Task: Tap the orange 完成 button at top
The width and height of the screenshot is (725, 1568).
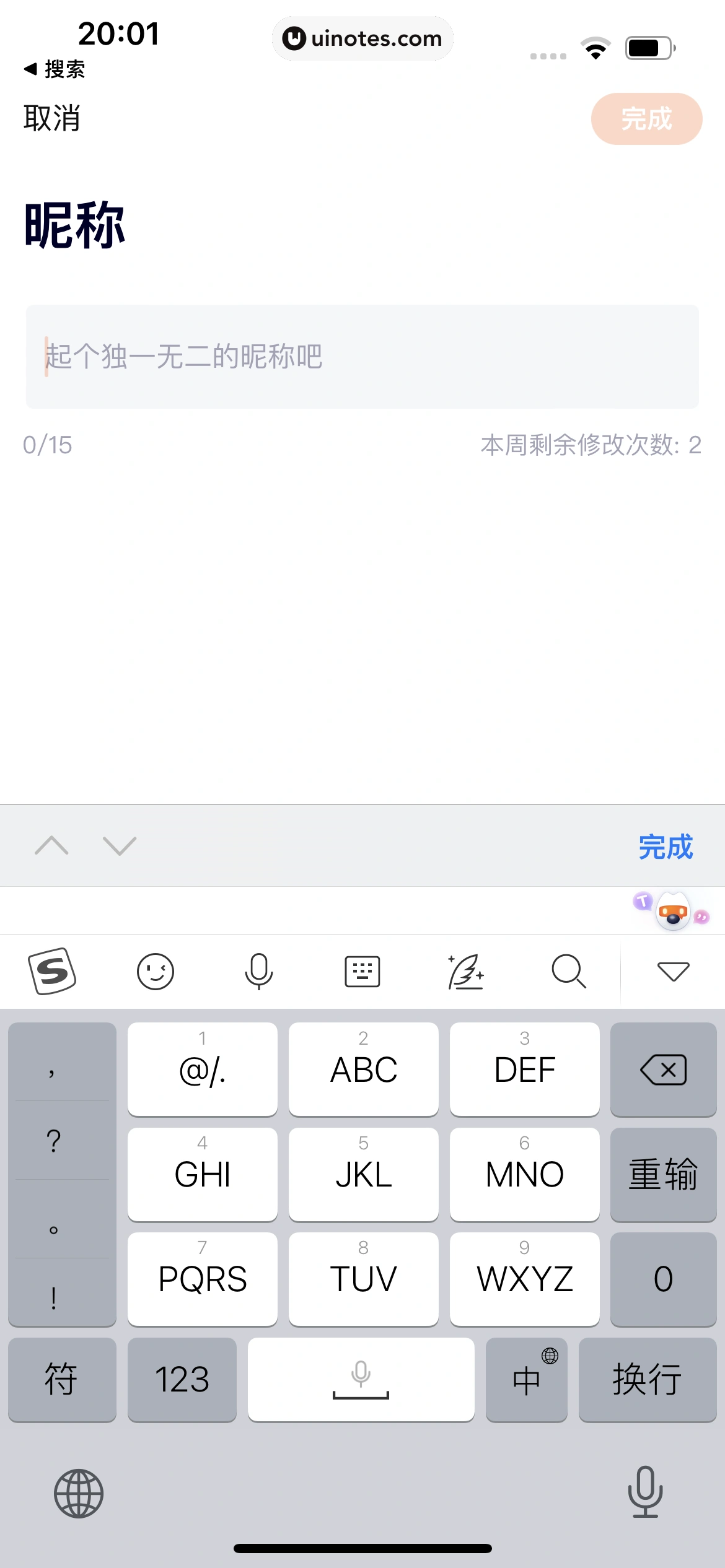Action: coord(646,119)
